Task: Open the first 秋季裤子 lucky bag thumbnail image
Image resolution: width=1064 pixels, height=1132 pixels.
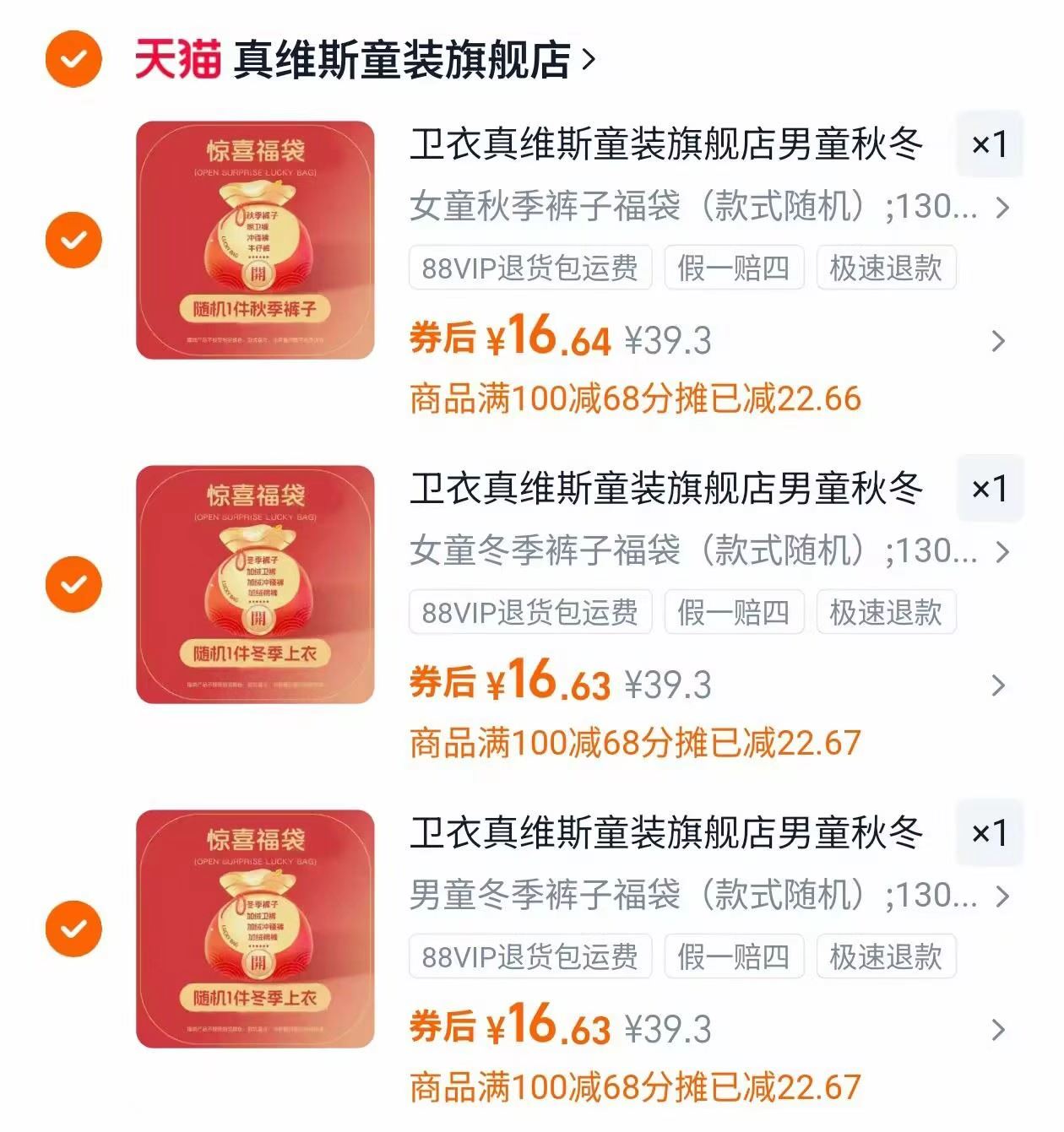Action: [253, 241]
